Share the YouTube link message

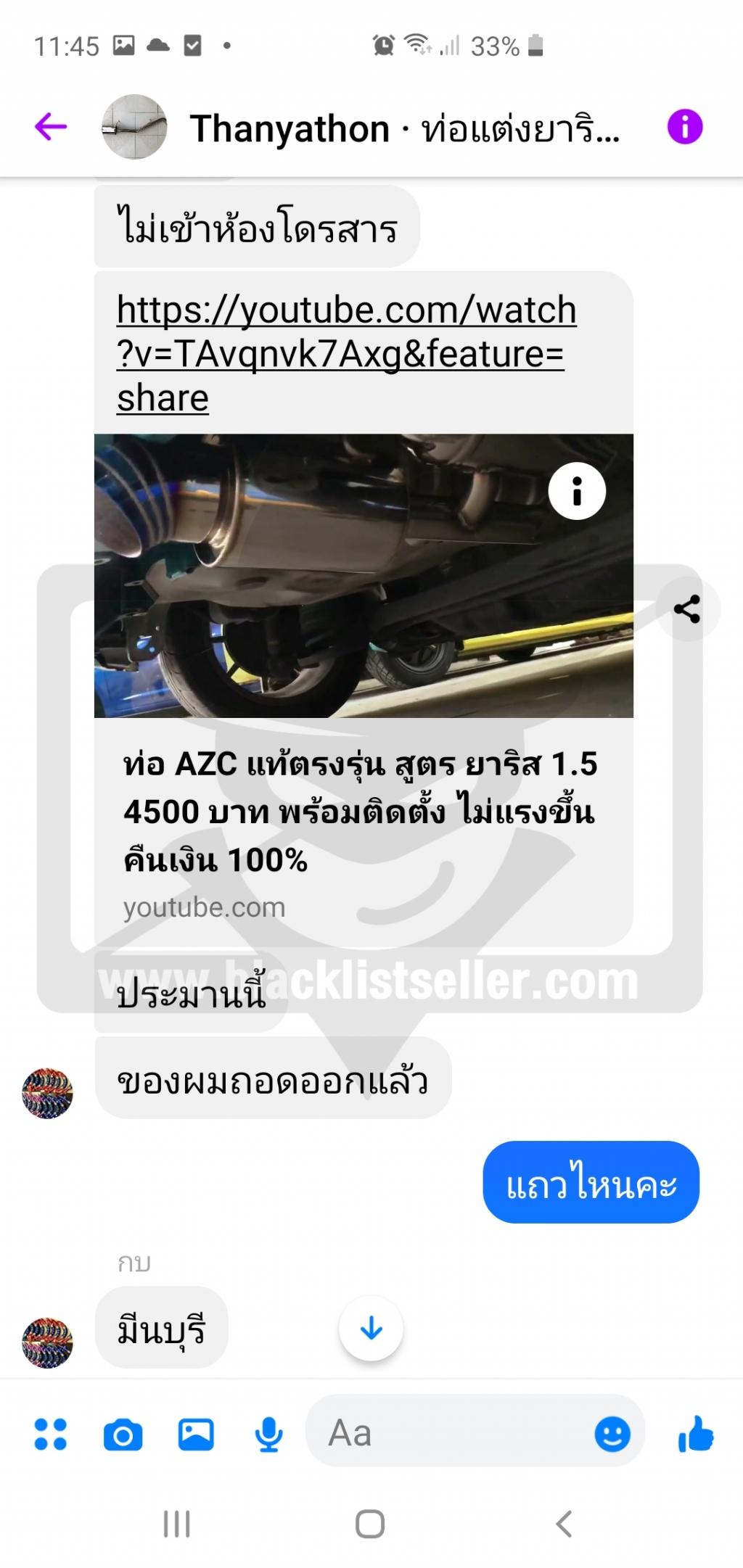686,609
